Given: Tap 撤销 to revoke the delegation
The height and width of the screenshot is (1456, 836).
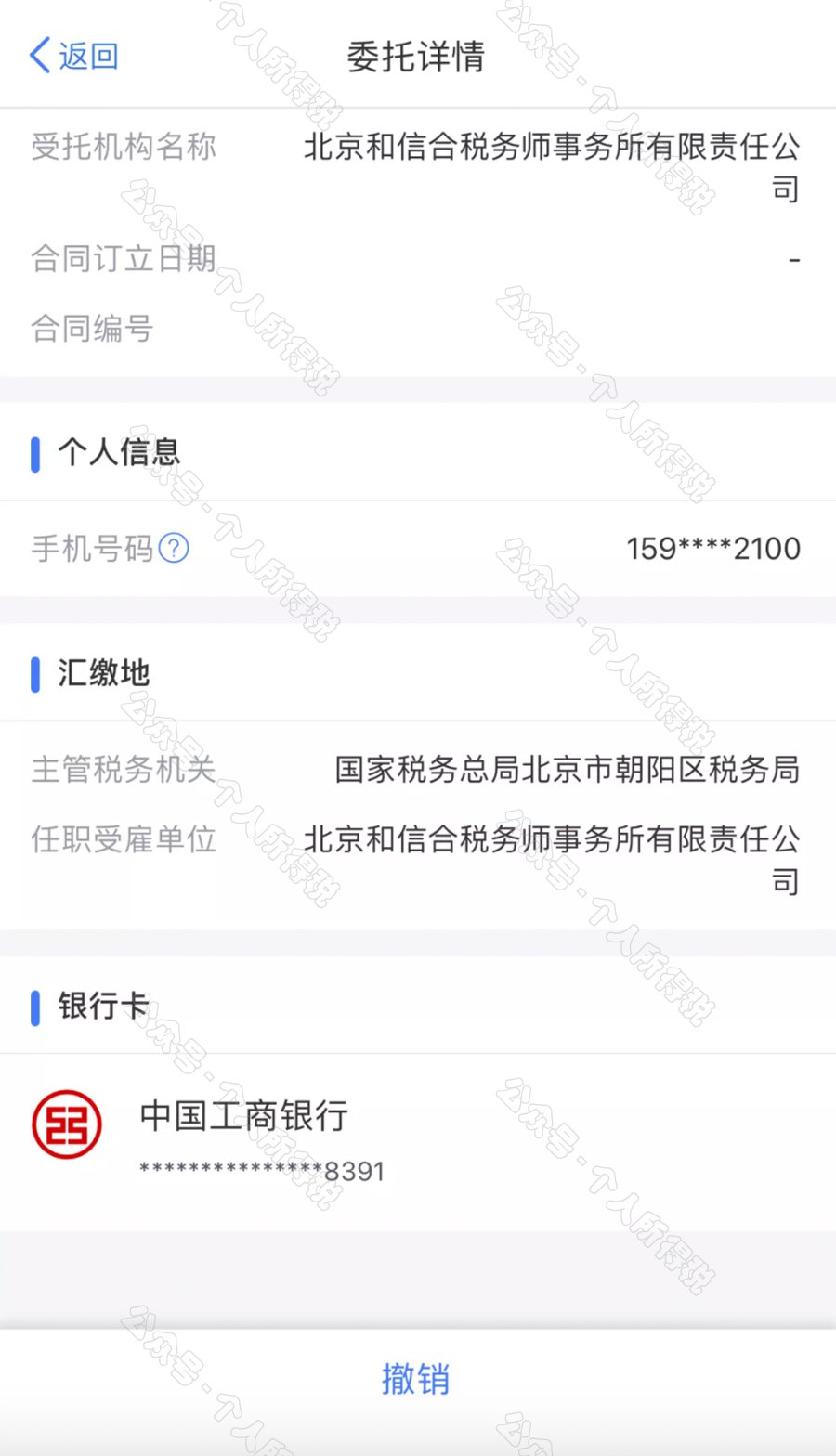Looking at the screenshot, I should coord(416,1379).
